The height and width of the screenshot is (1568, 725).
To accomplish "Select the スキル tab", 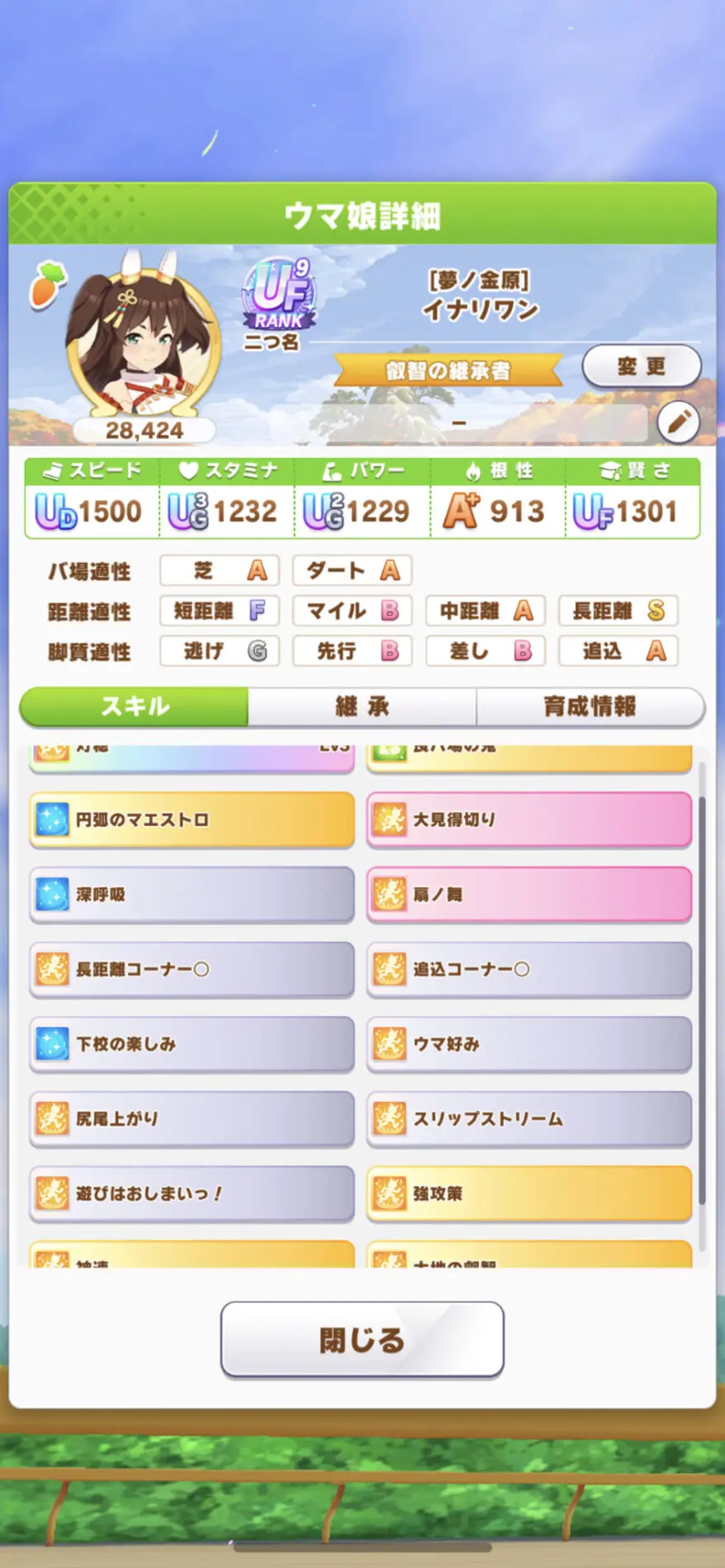I will tap(135, 706).
